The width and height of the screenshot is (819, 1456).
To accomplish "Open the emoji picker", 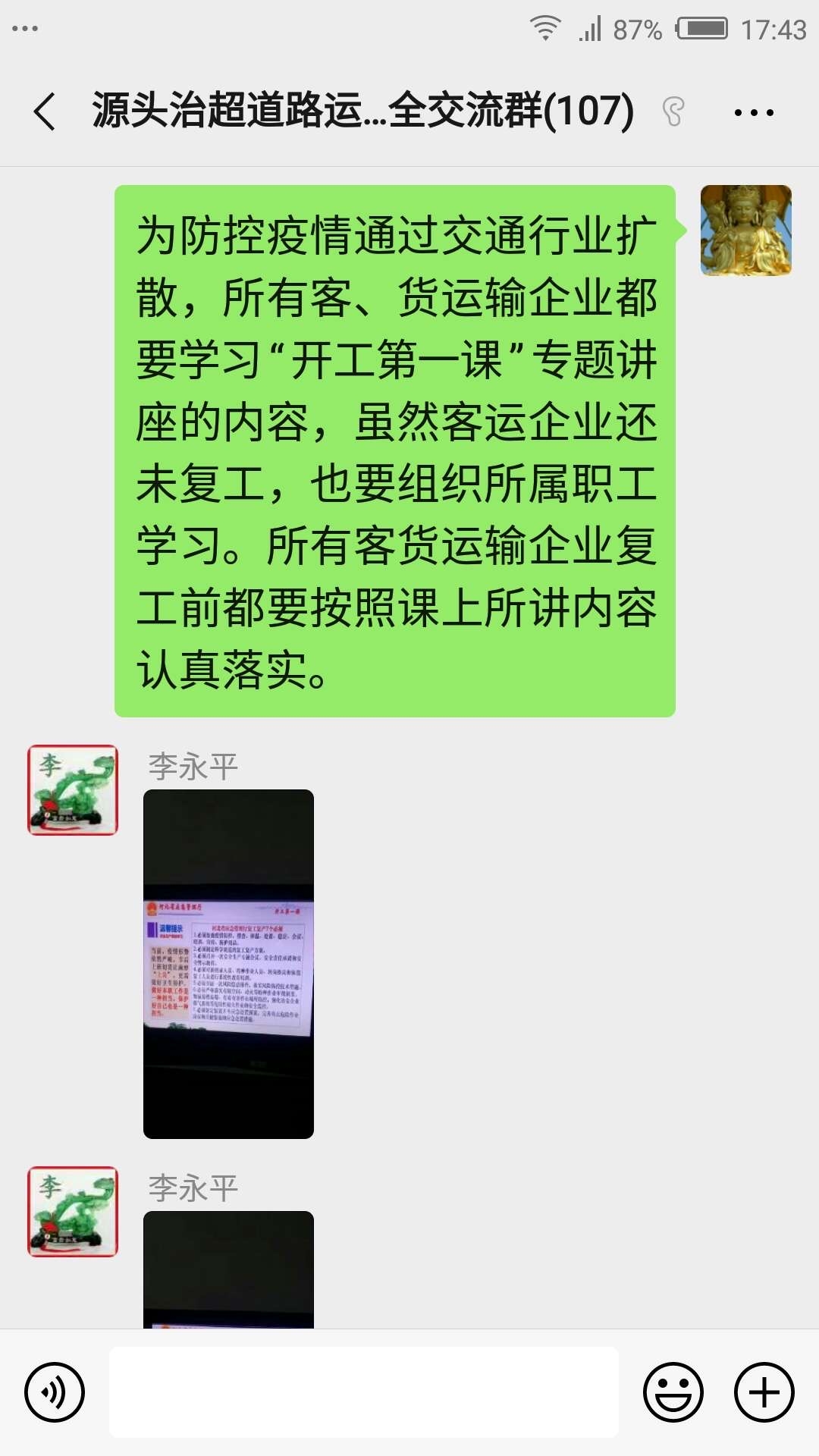I will coord(673,1392).
